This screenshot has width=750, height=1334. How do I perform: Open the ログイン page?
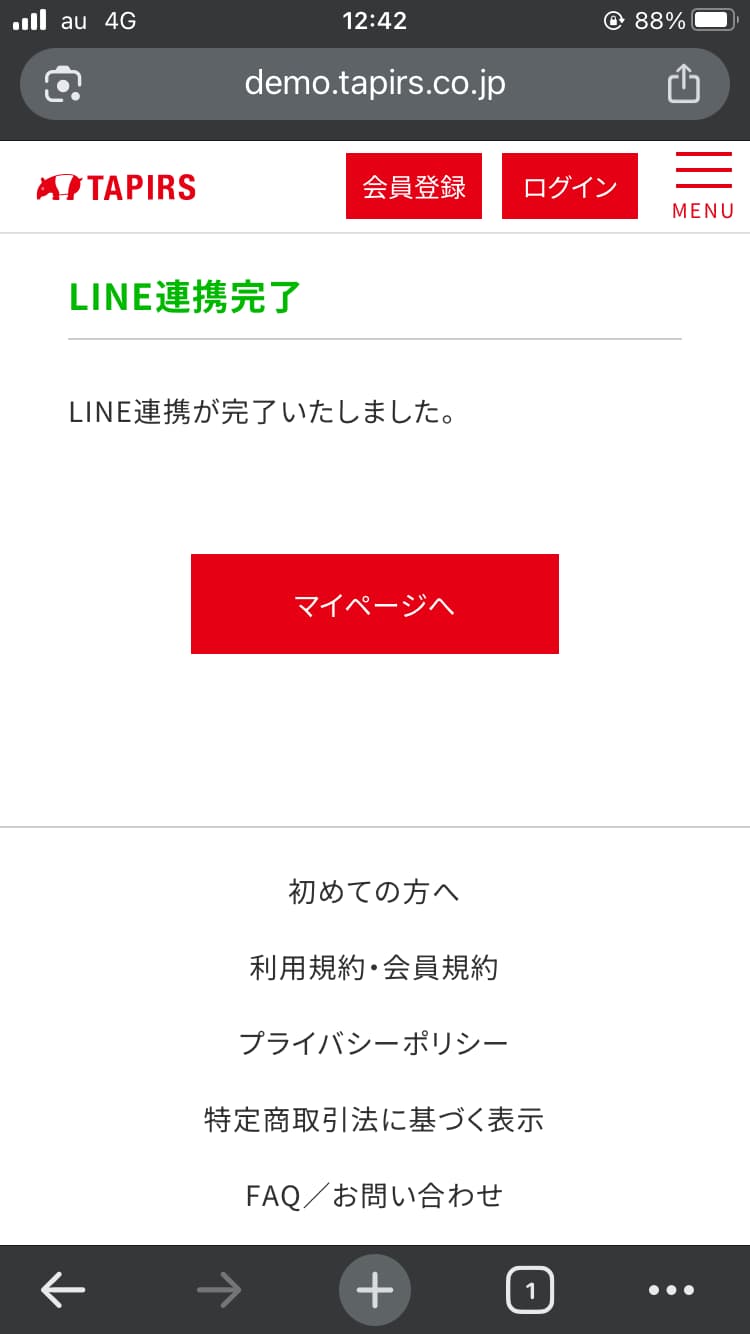click(x=570, y=186)
